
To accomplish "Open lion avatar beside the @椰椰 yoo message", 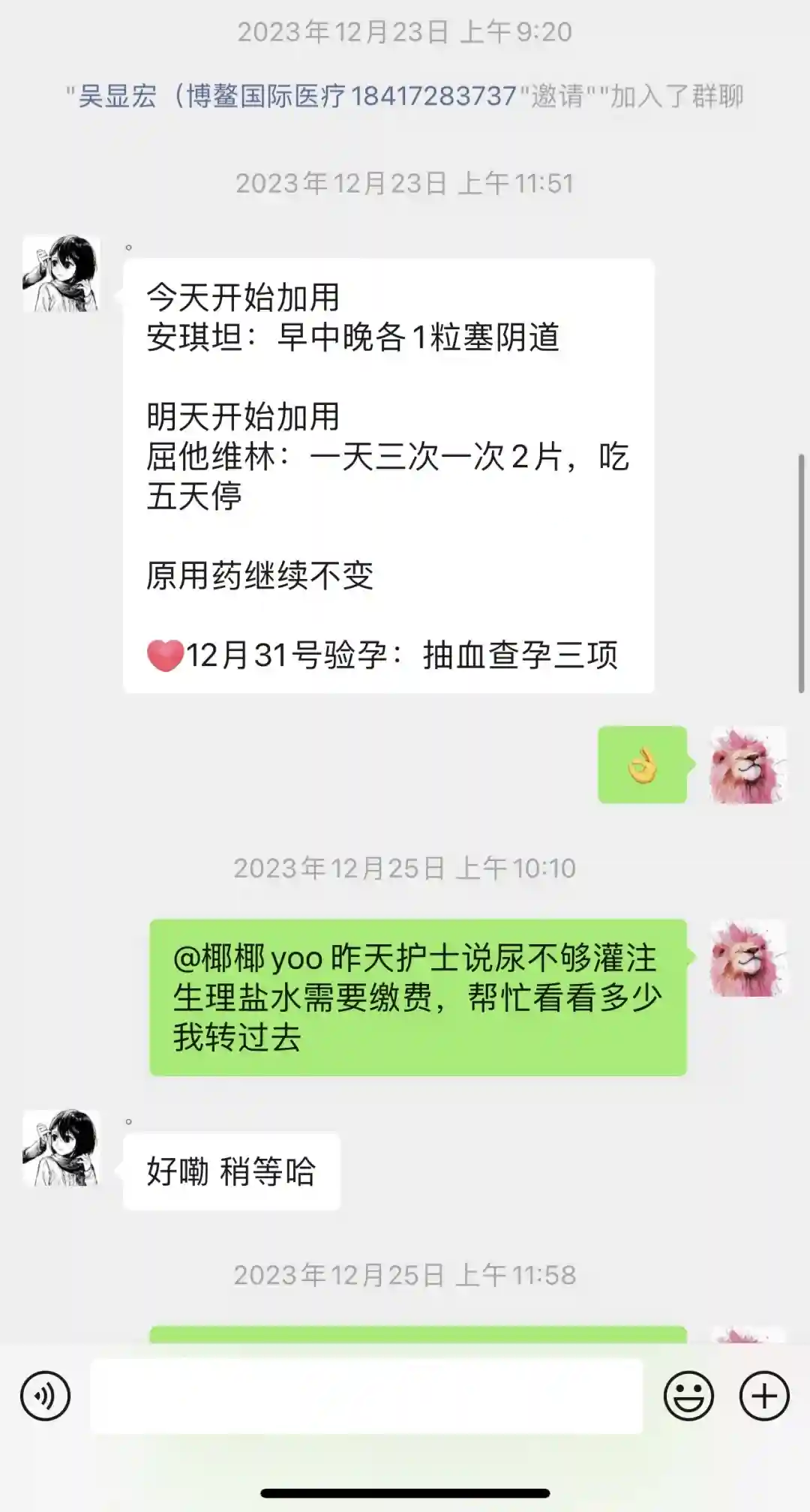I will [748, 958].
